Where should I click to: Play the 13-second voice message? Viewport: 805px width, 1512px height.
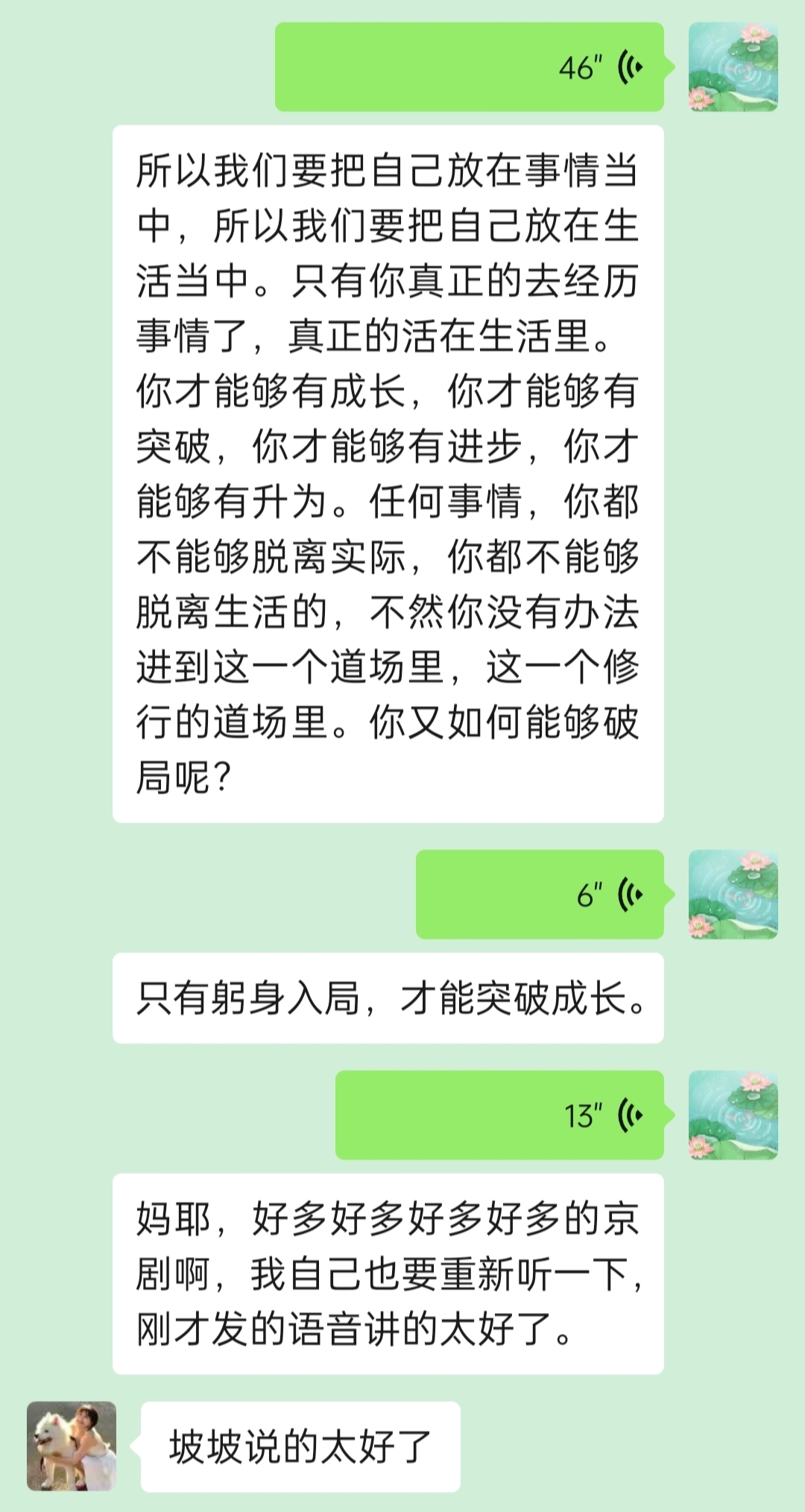coord(499,1115)
